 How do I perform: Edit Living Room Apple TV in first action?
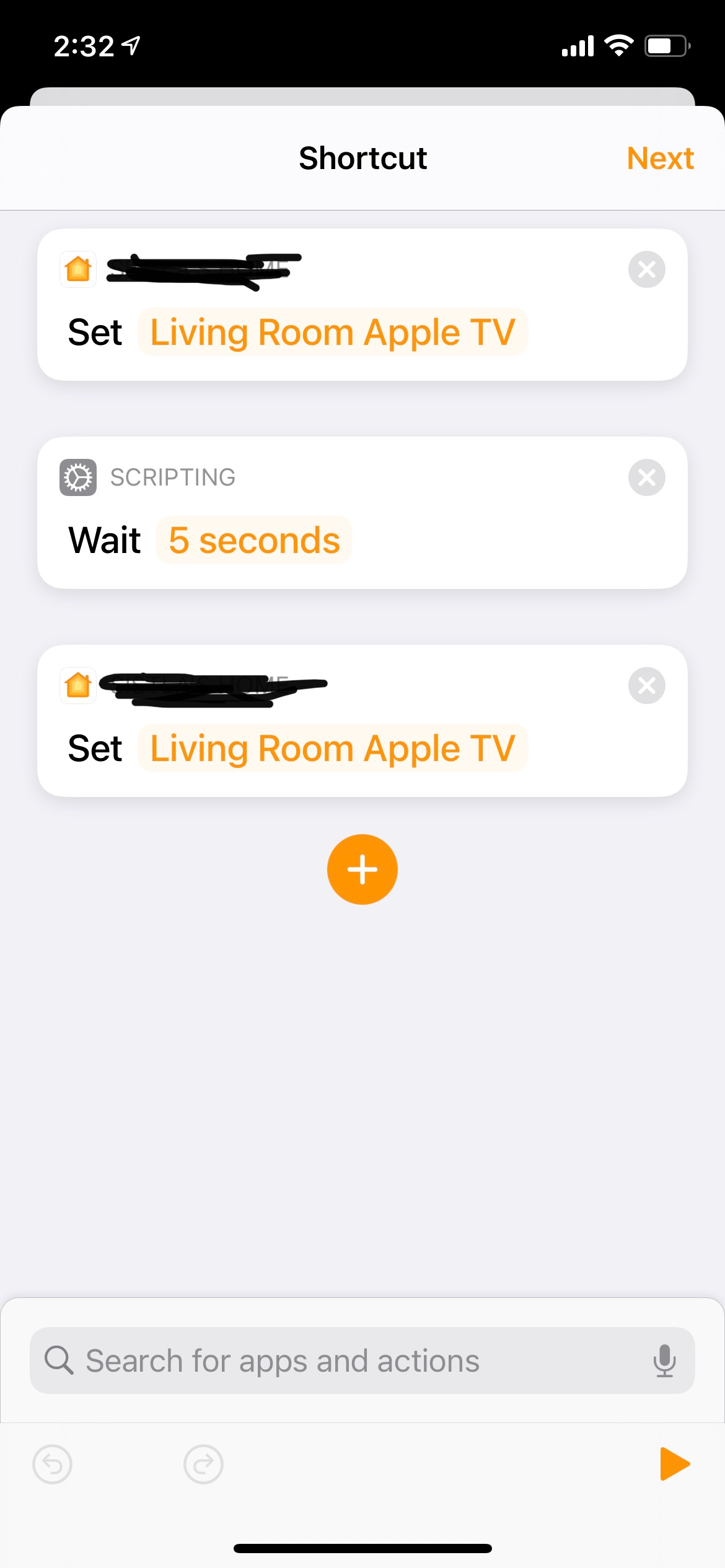(x=333, y=333)
